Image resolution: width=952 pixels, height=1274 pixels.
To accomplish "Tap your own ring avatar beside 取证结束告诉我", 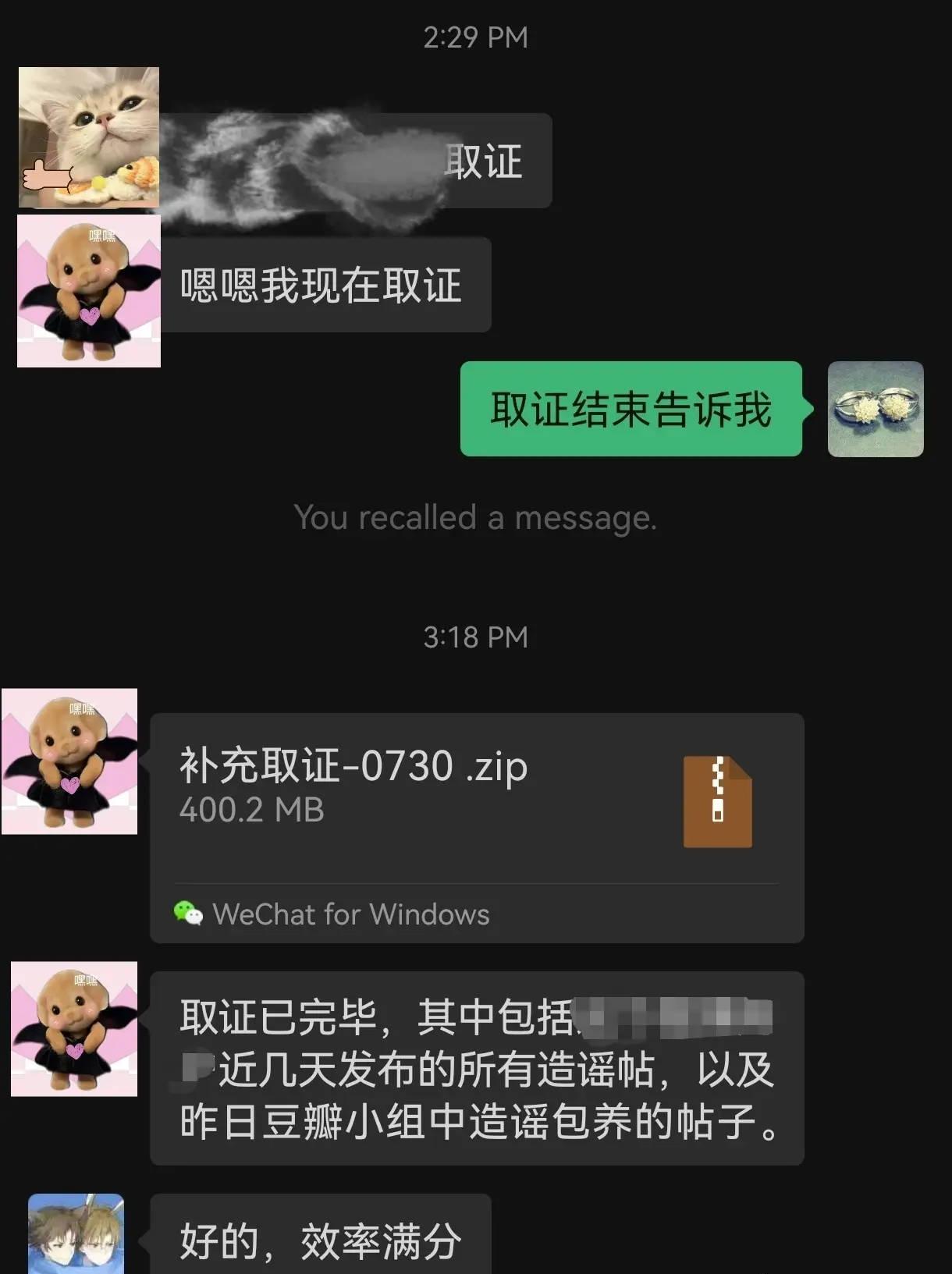I will 875,409.
